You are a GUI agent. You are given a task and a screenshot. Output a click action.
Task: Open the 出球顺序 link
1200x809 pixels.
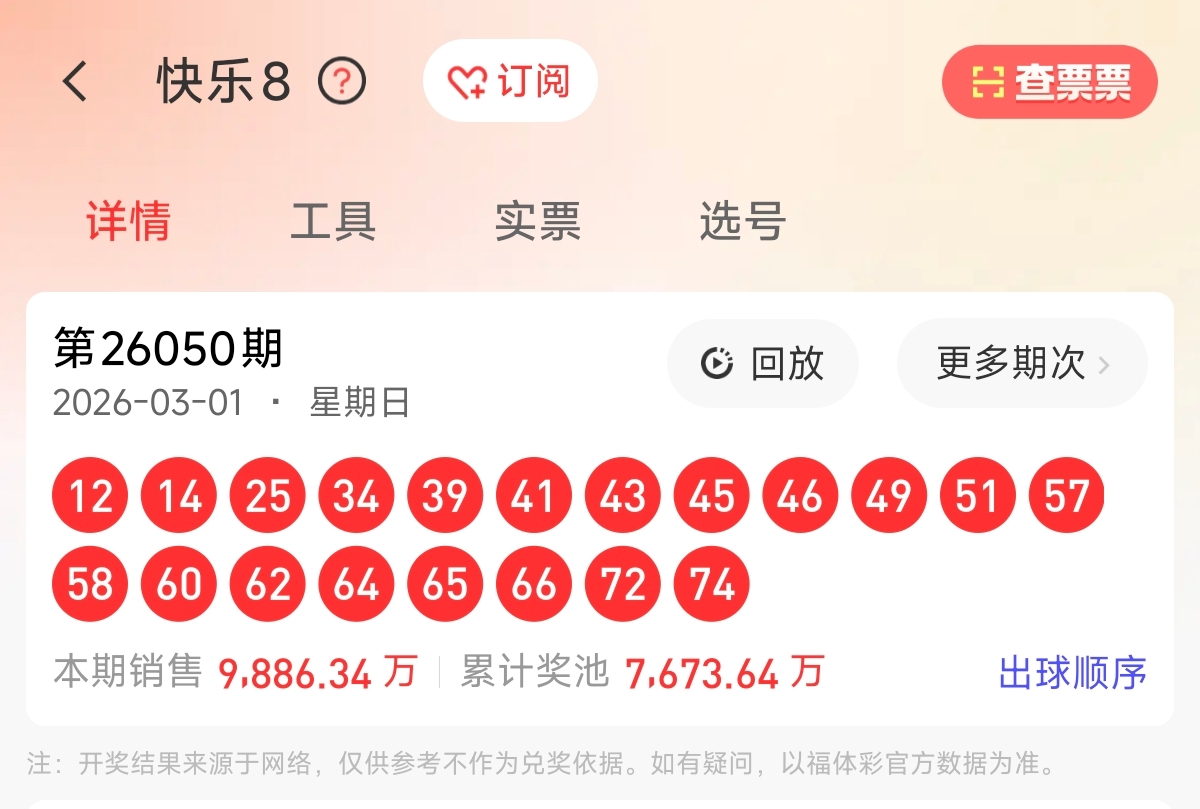click(1072, 673)
